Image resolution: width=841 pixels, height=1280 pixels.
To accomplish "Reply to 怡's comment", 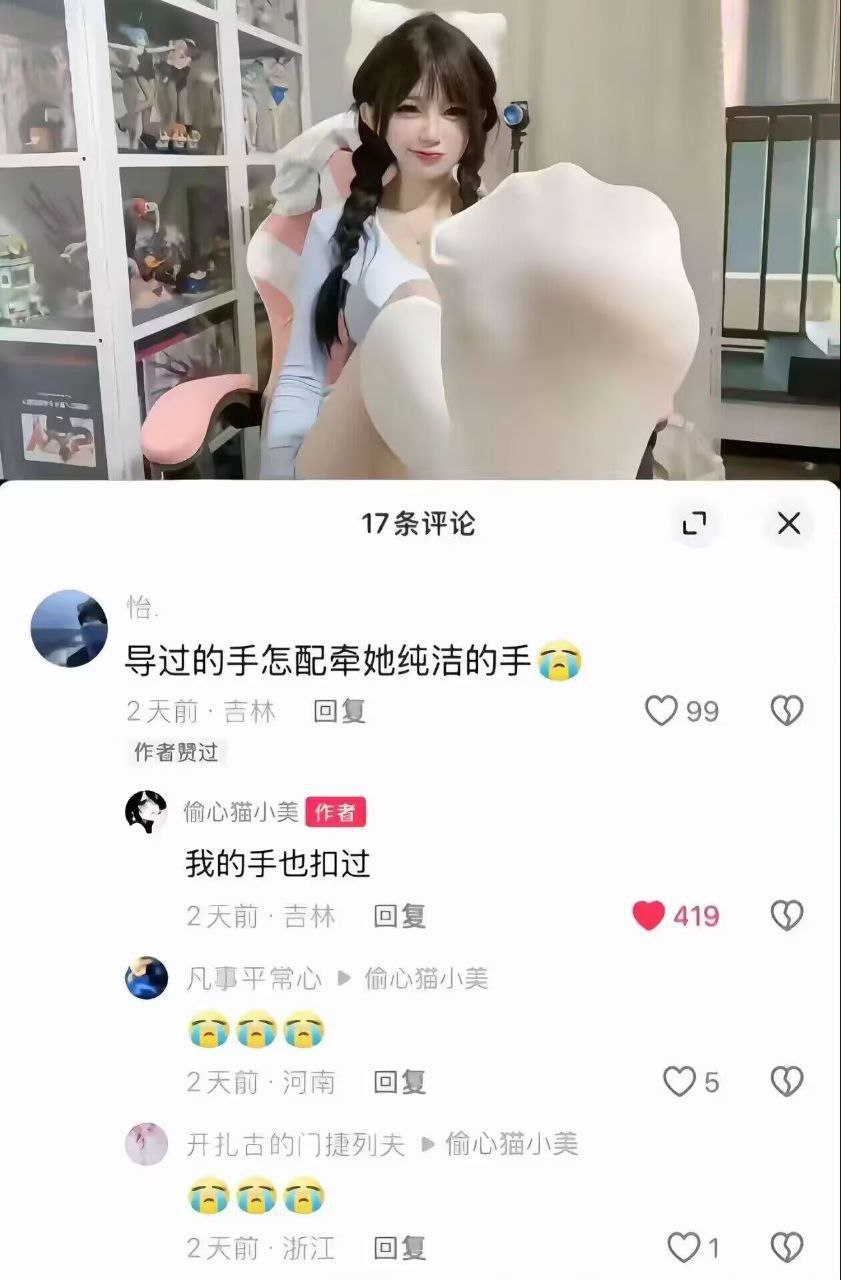I will (x=339, y=711).
